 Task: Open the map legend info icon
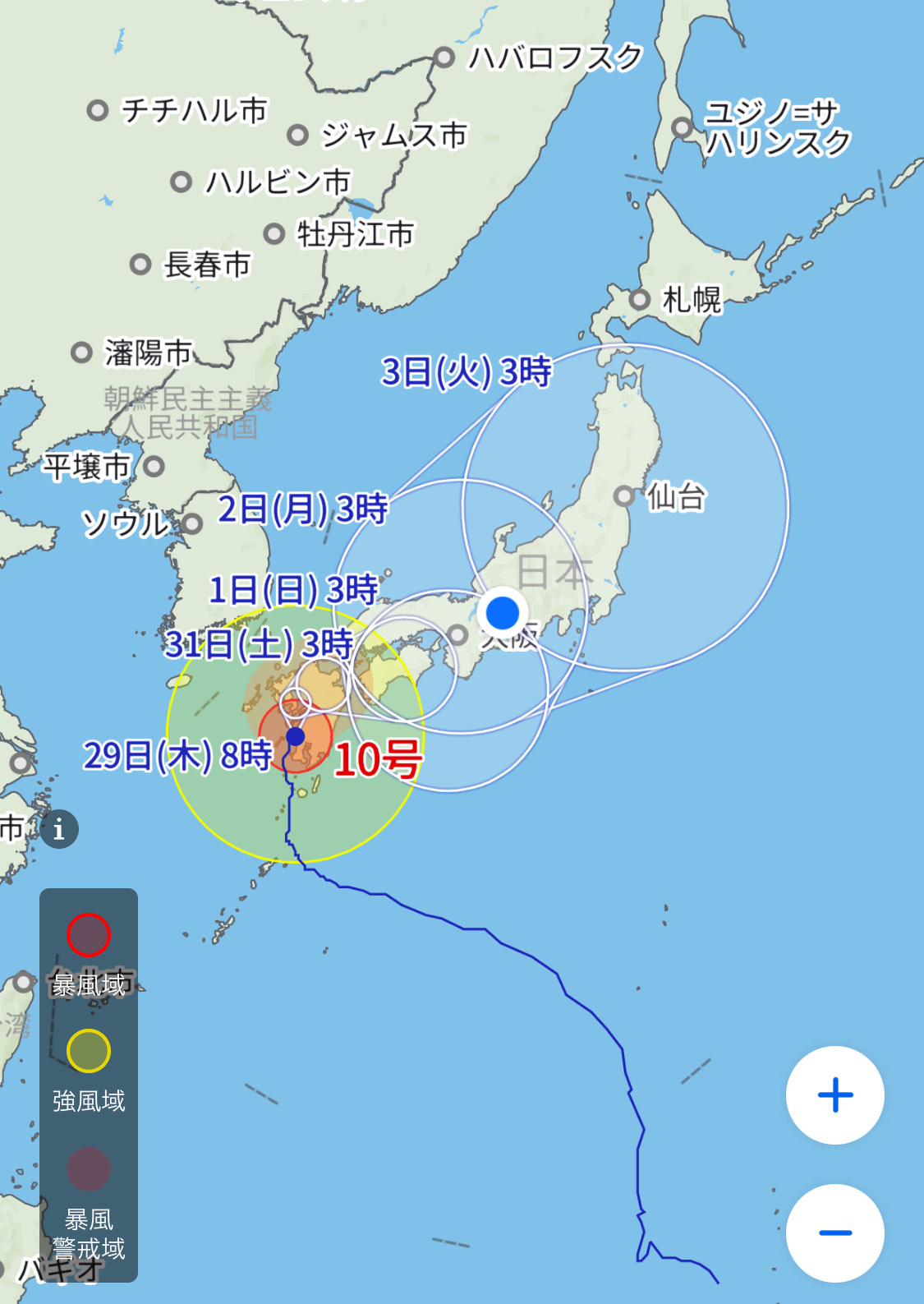pos(58,829)
